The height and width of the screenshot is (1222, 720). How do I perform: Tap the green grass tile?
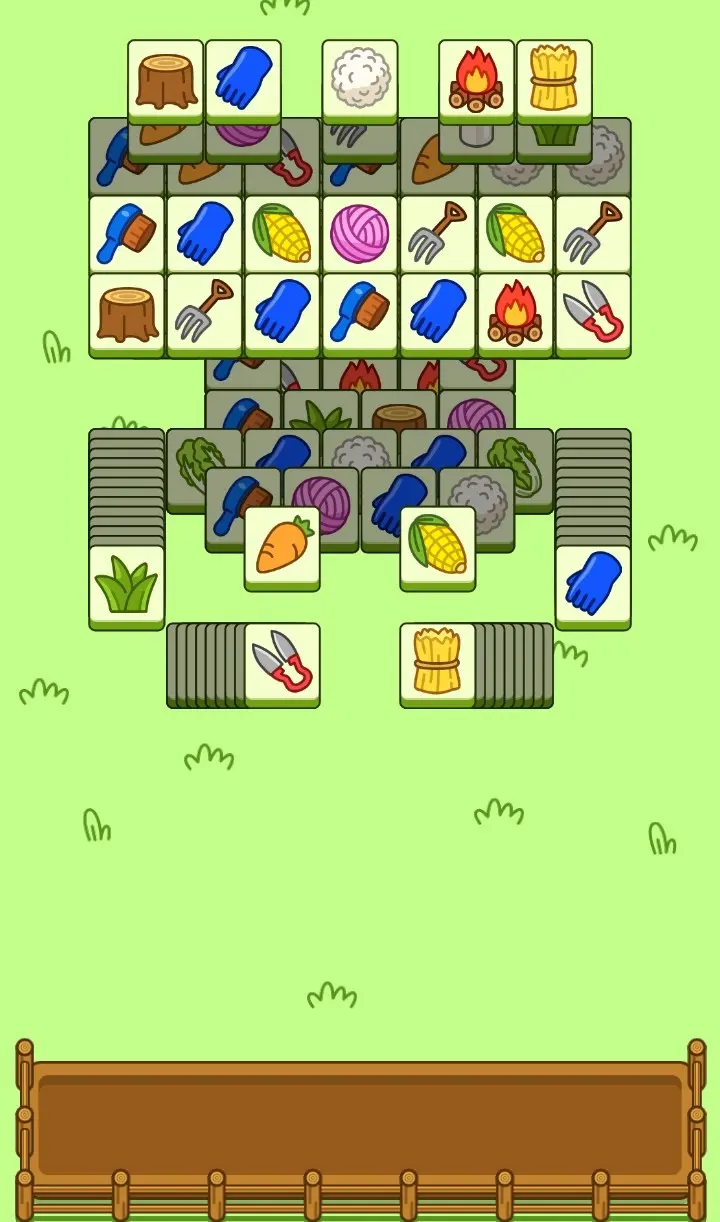click(x=127, y=584)
